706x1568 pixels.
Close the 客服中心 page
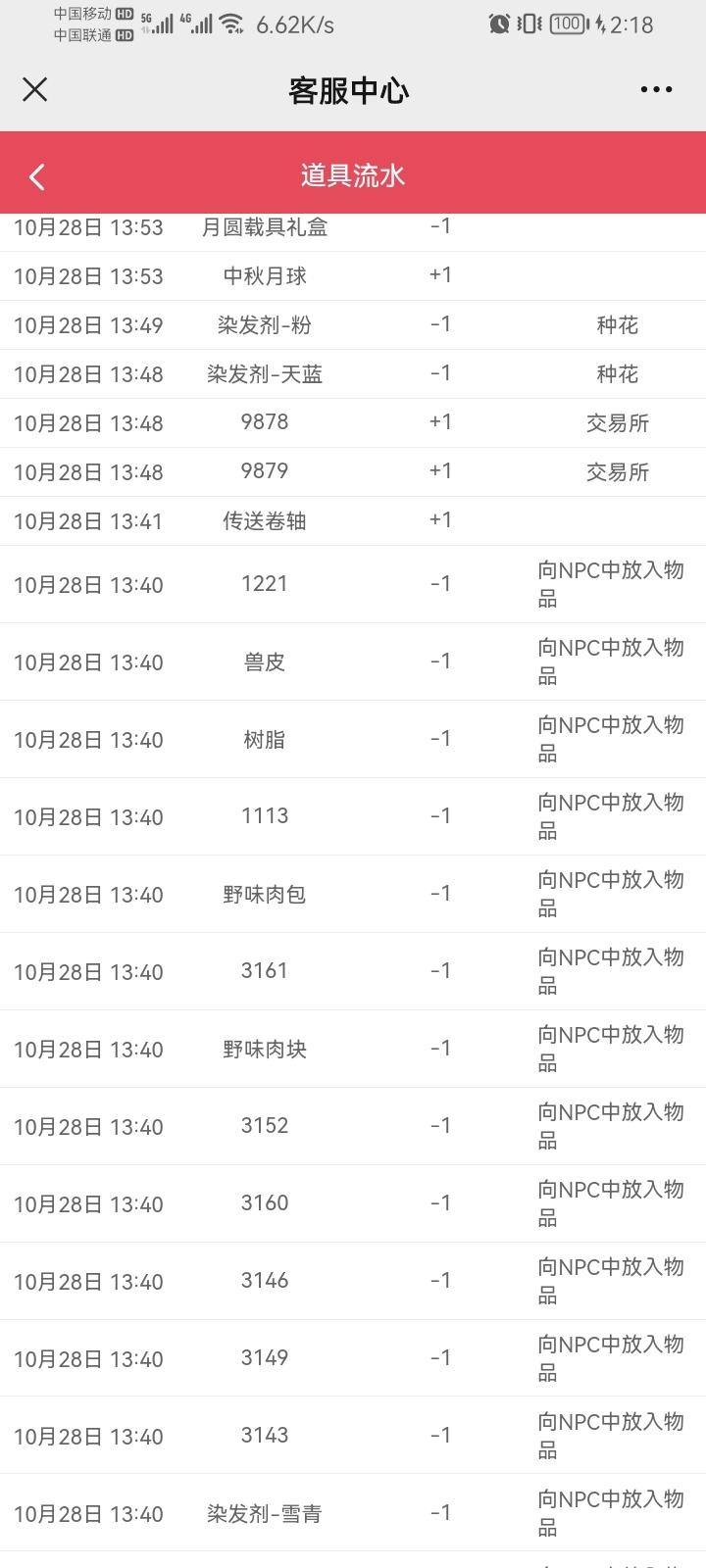coord(35,90)
